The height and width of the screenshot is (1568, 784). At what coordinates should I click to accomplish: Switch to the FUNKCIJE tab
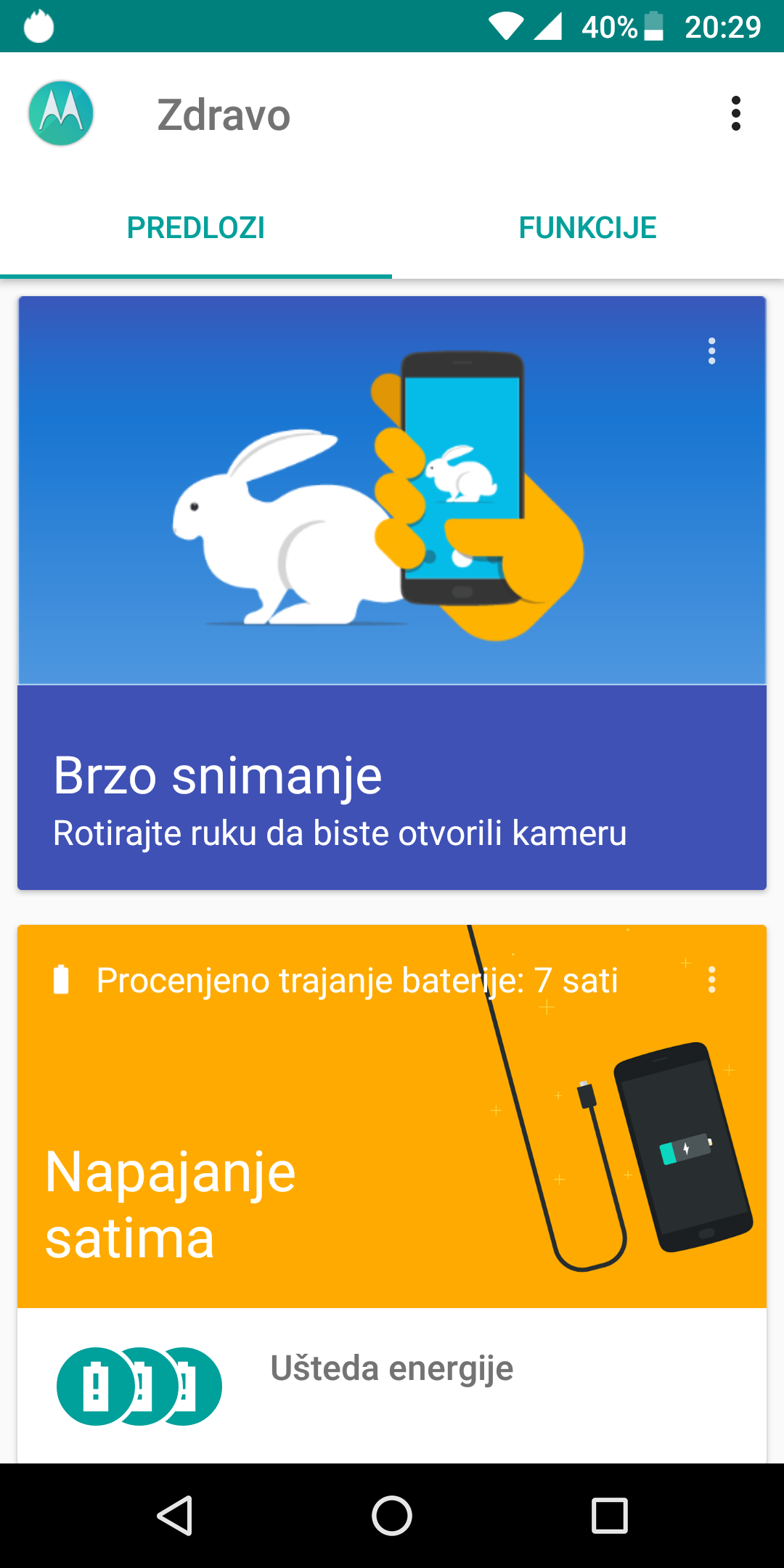588,228
